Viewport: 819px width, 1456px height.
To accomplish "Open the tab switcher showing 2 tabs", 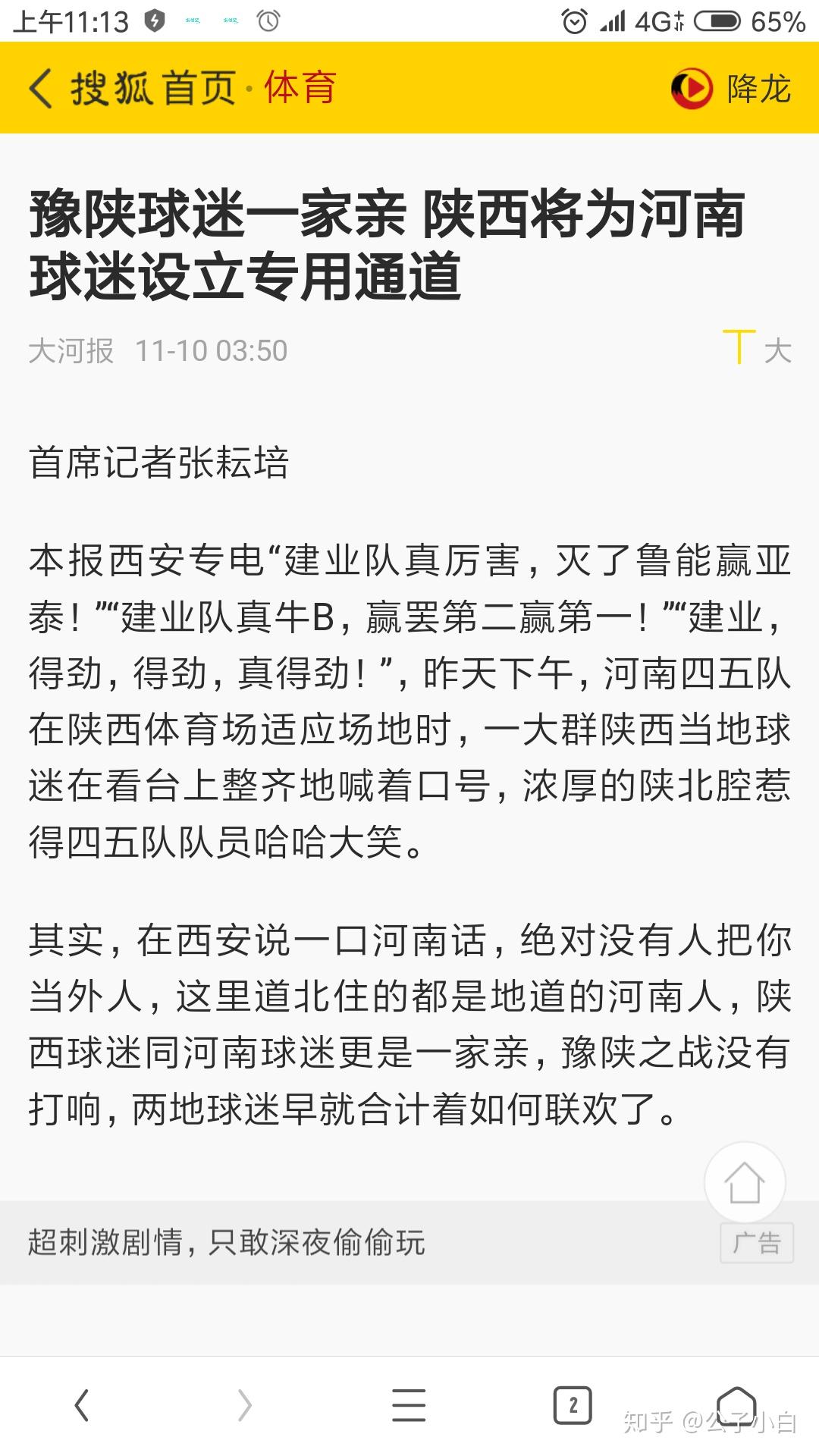I will click(x=573, y=1405).
